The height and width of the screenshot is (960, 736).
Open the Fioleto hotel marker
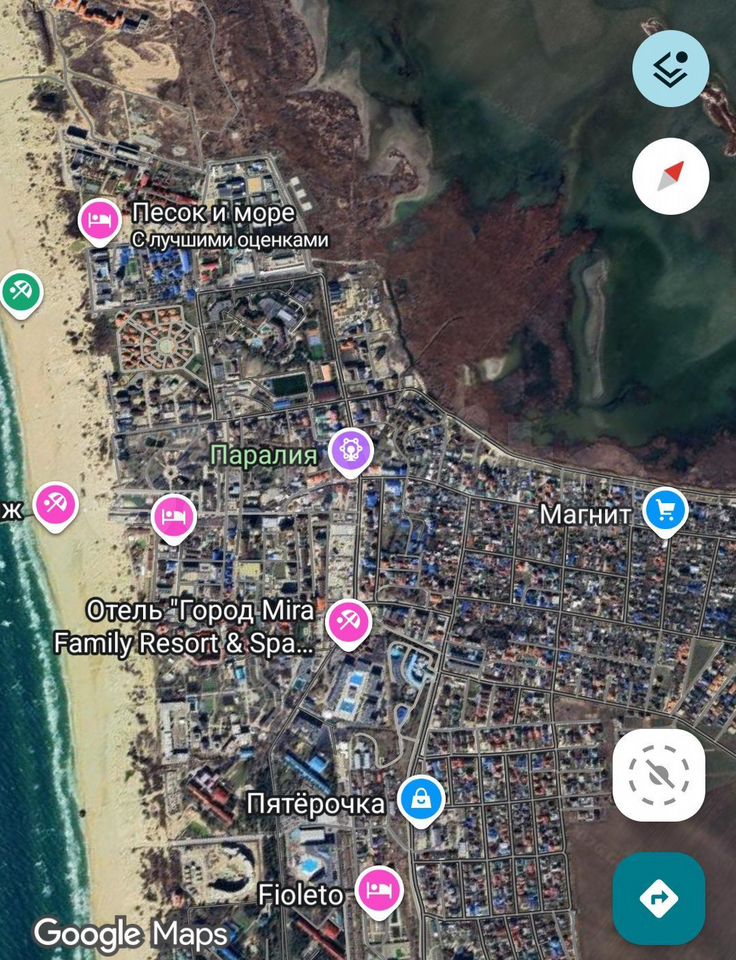[x=379, y=890]
